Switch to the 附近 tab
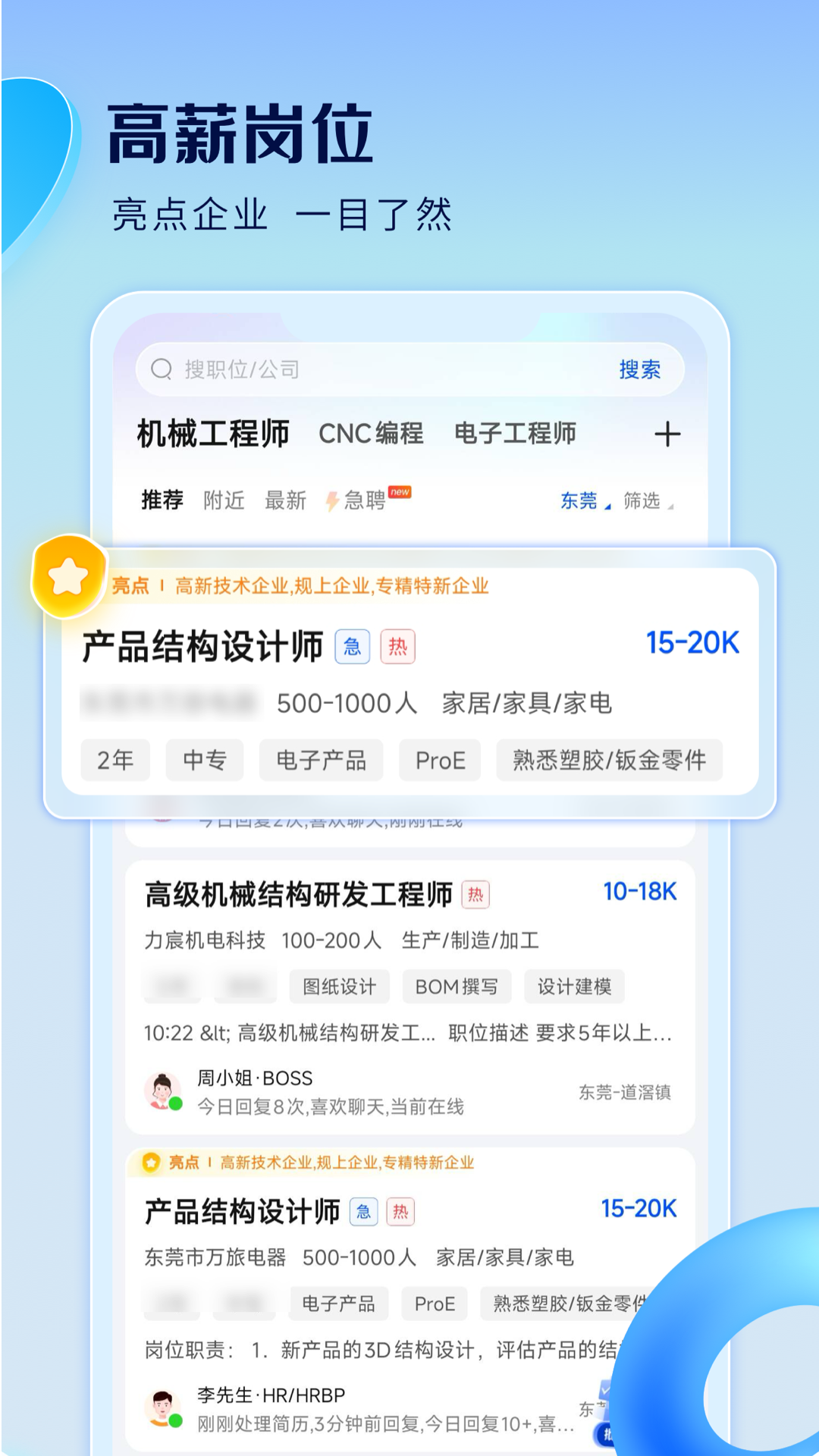The image size is (819, 1456). [222, 500]
